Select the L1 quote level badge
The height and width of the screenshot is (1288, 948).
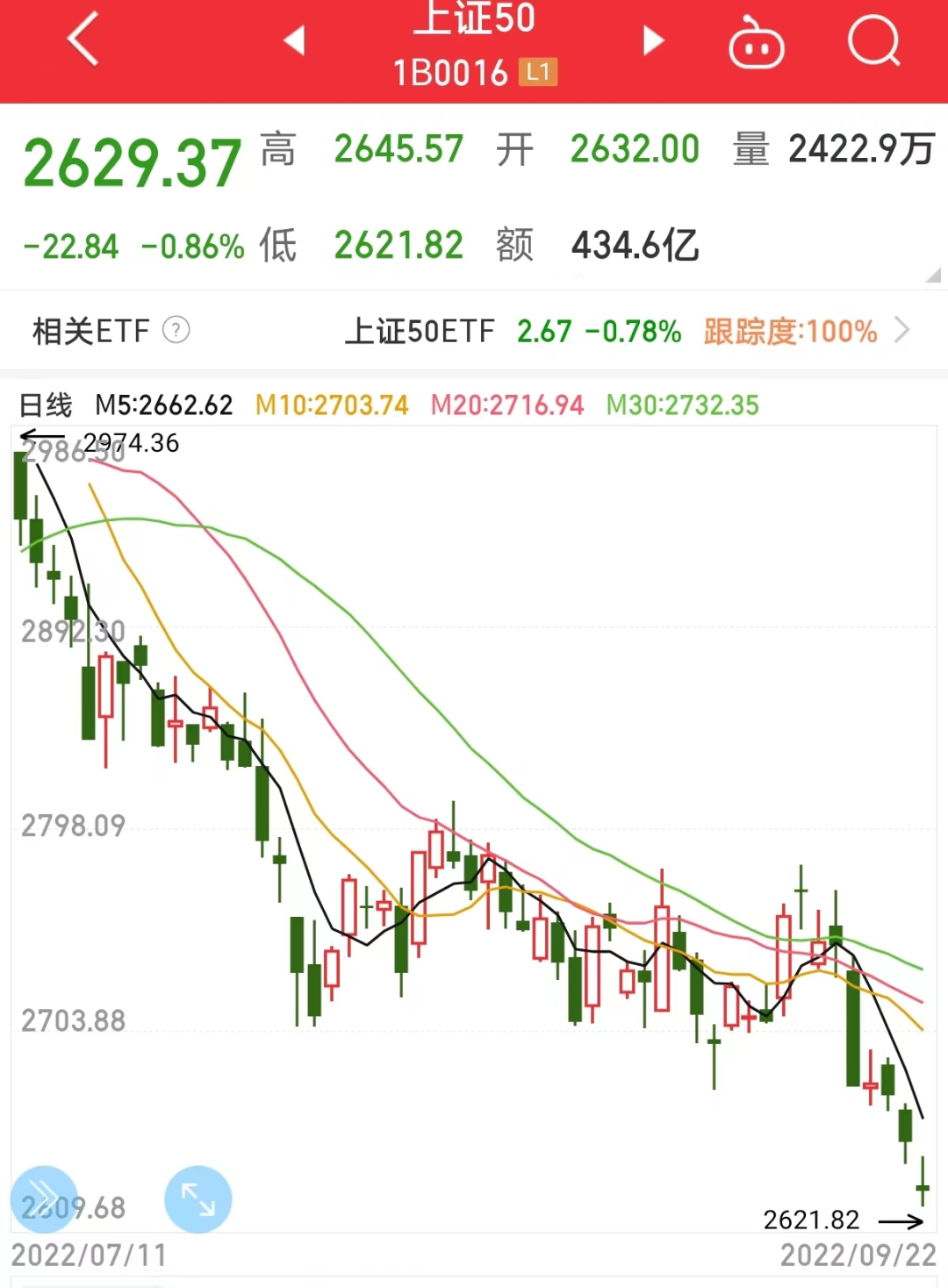click(x=538, y=73)
